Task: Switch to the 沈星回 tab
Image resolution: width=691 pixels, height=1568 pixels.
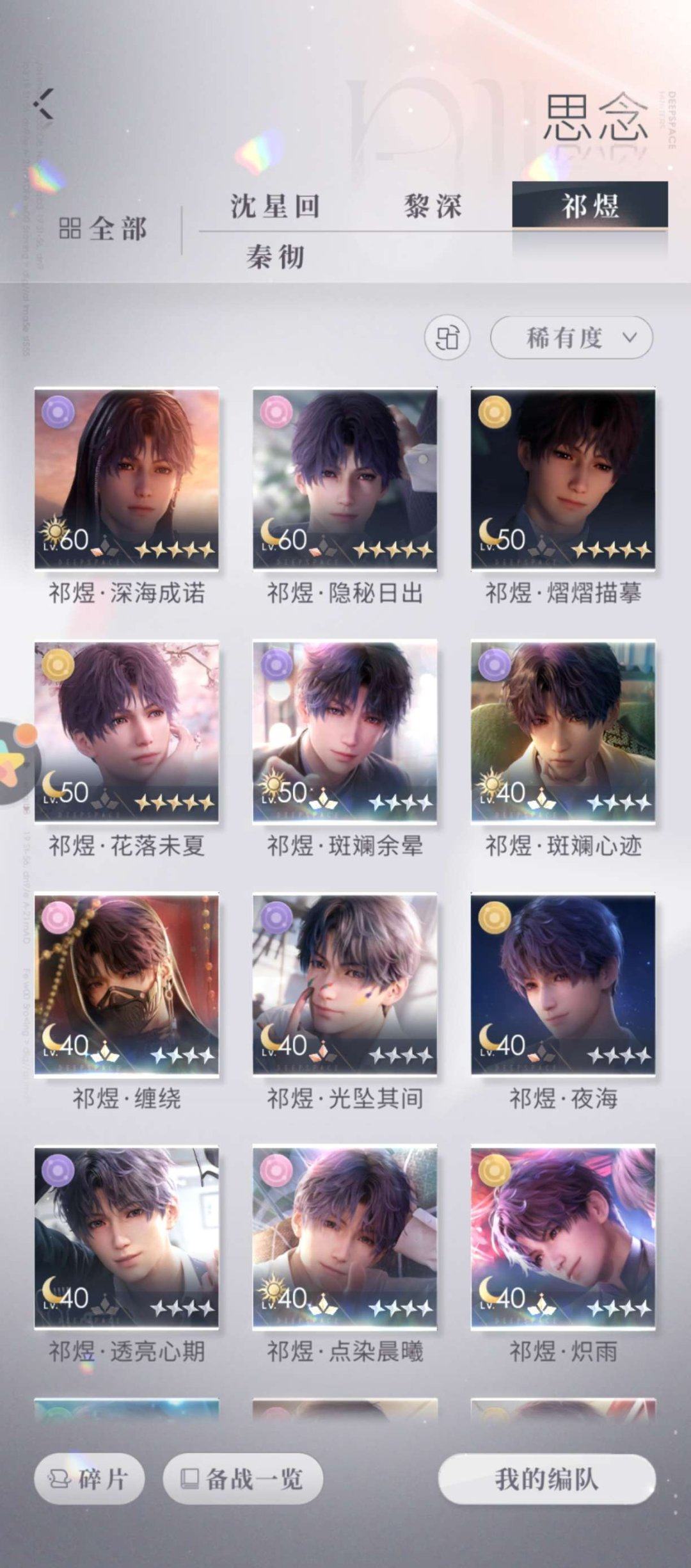Action: tap(275, 206)
